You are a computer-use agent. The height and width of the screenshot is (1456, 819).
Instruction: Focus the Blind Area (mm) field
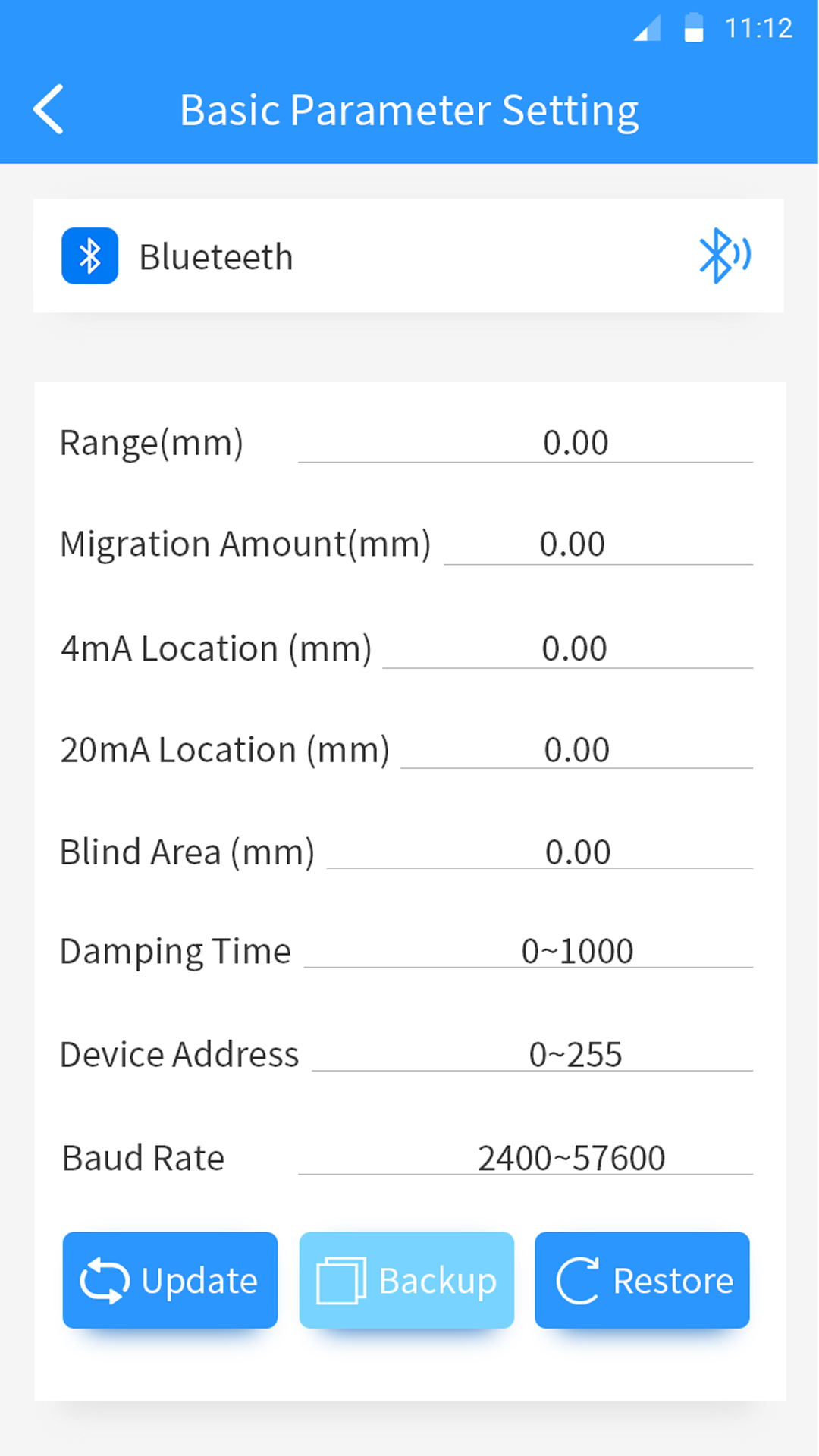click(540, 852)
